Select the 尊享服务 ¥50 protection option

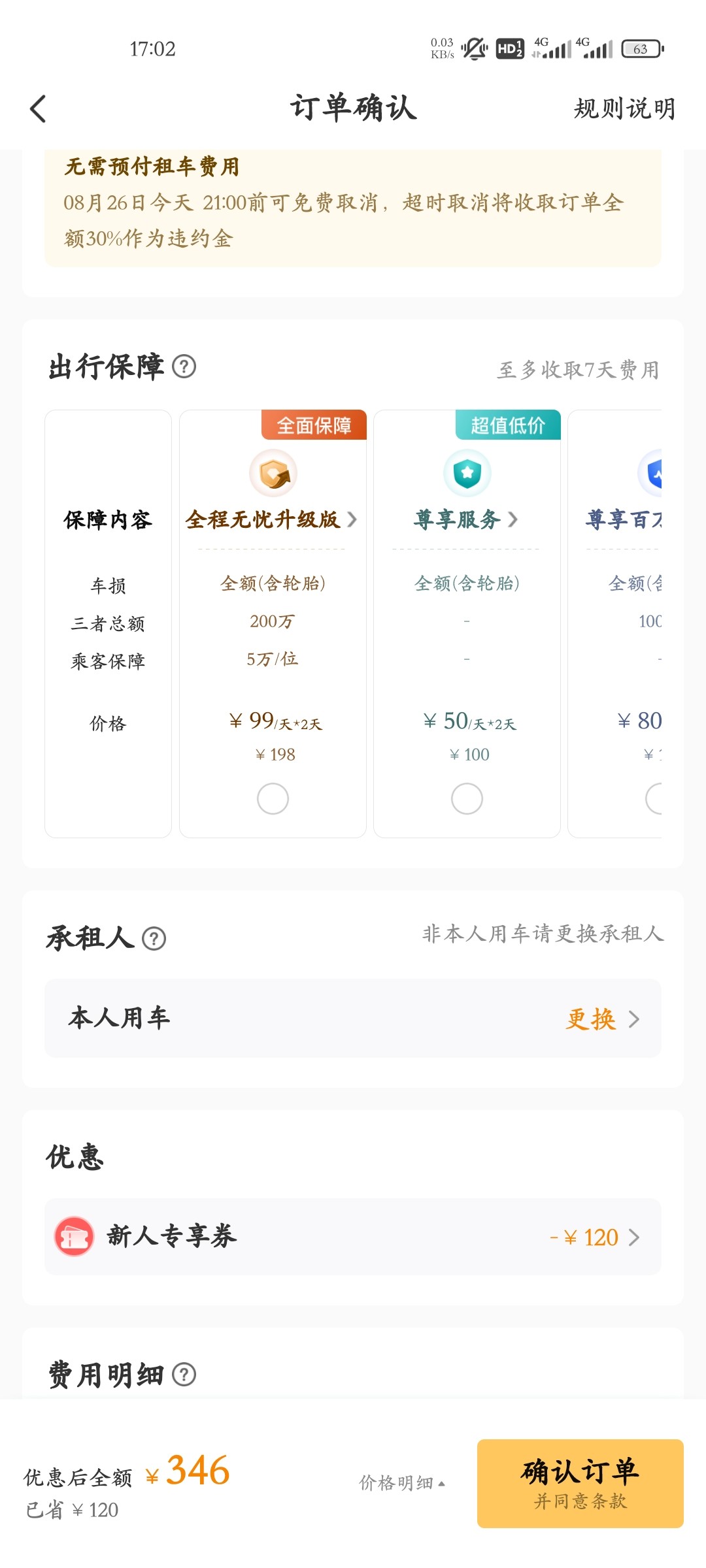467,798
